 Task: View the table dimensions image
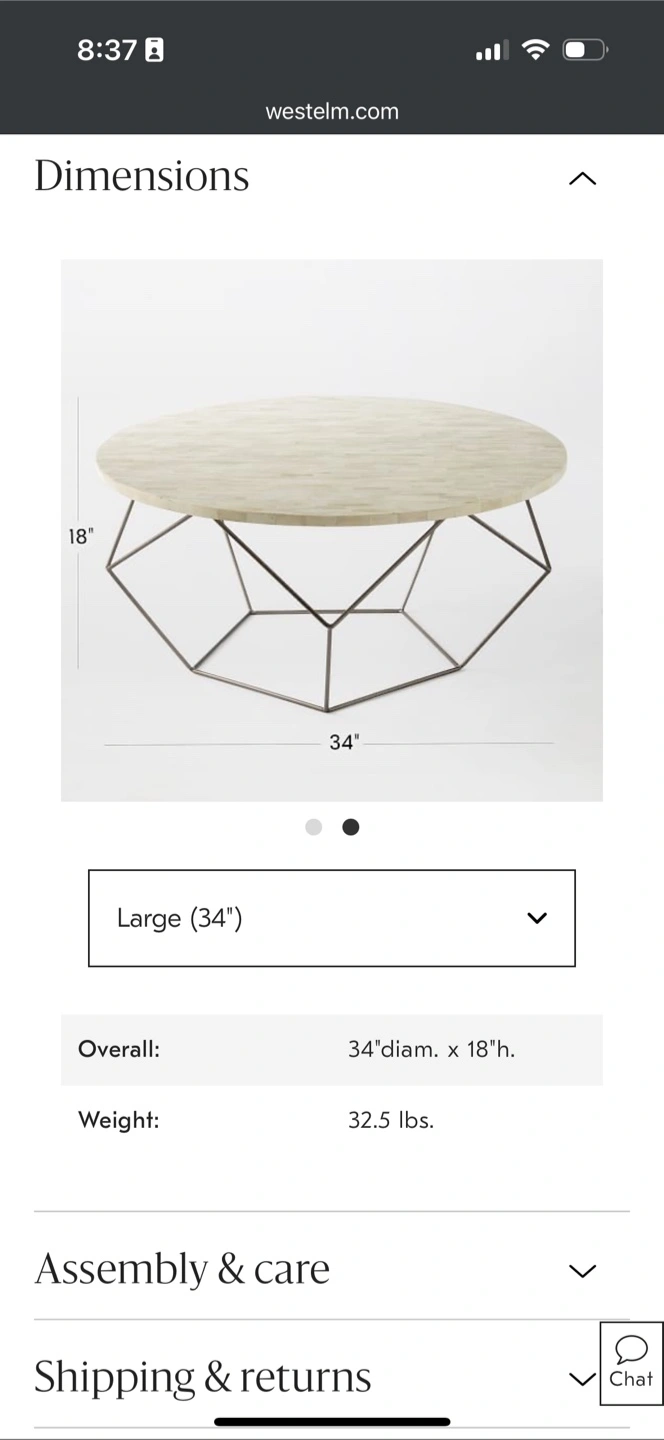click(332, 530)
